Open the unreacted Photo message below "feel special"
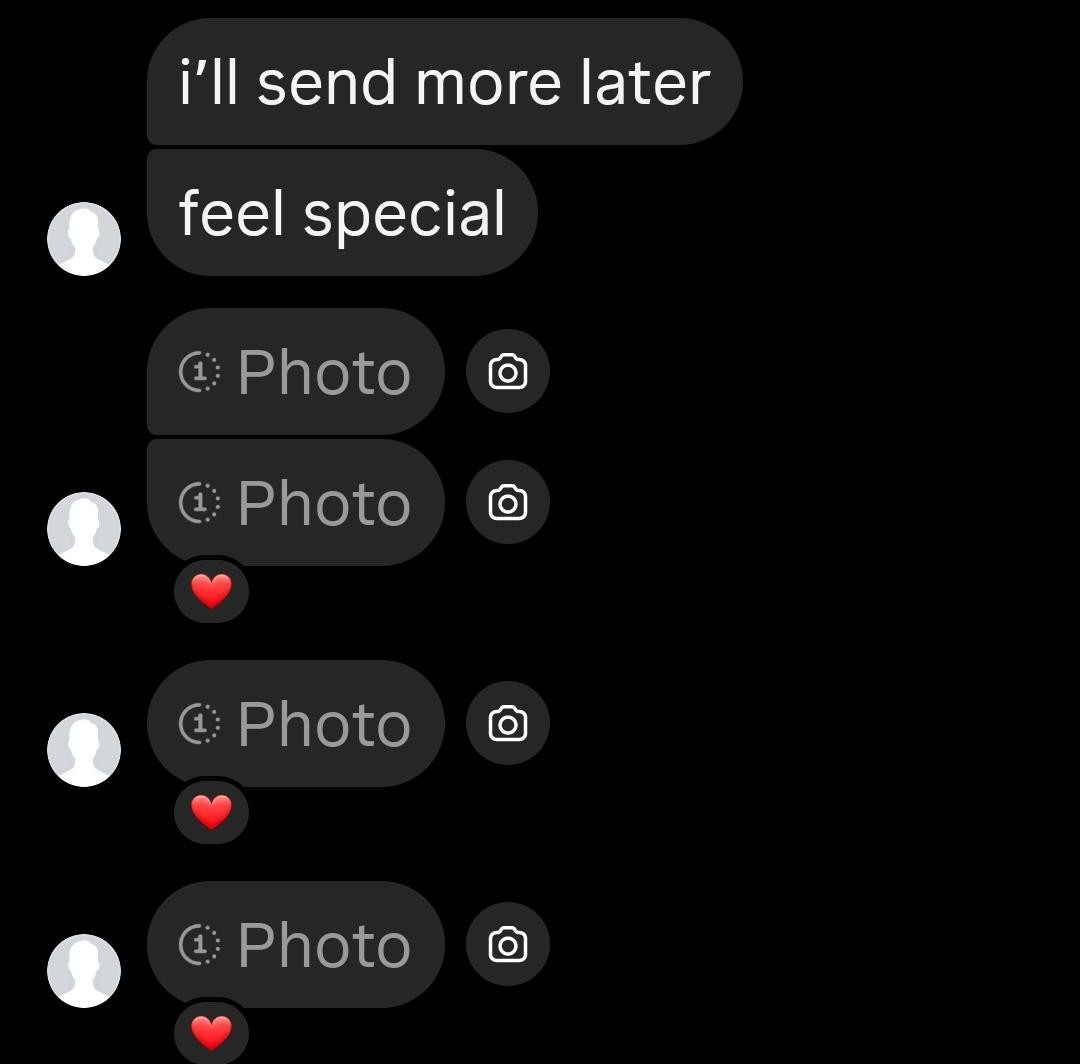Image resolution: width=1080 pixels, height=1064 pixels. click(295, 372)
